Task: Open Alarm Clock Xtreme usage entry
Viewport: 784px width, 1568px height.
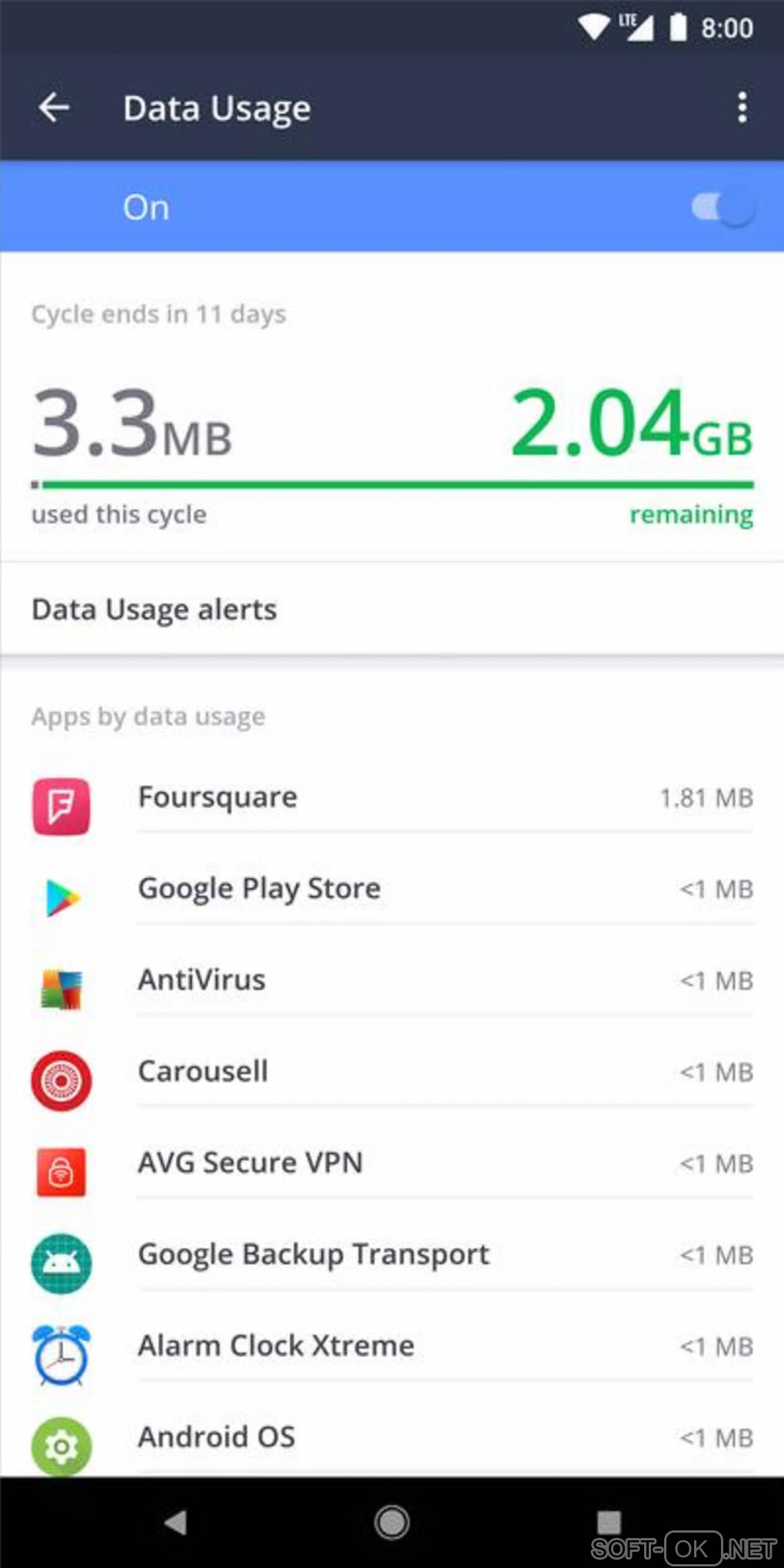Action: [392, 1347]
